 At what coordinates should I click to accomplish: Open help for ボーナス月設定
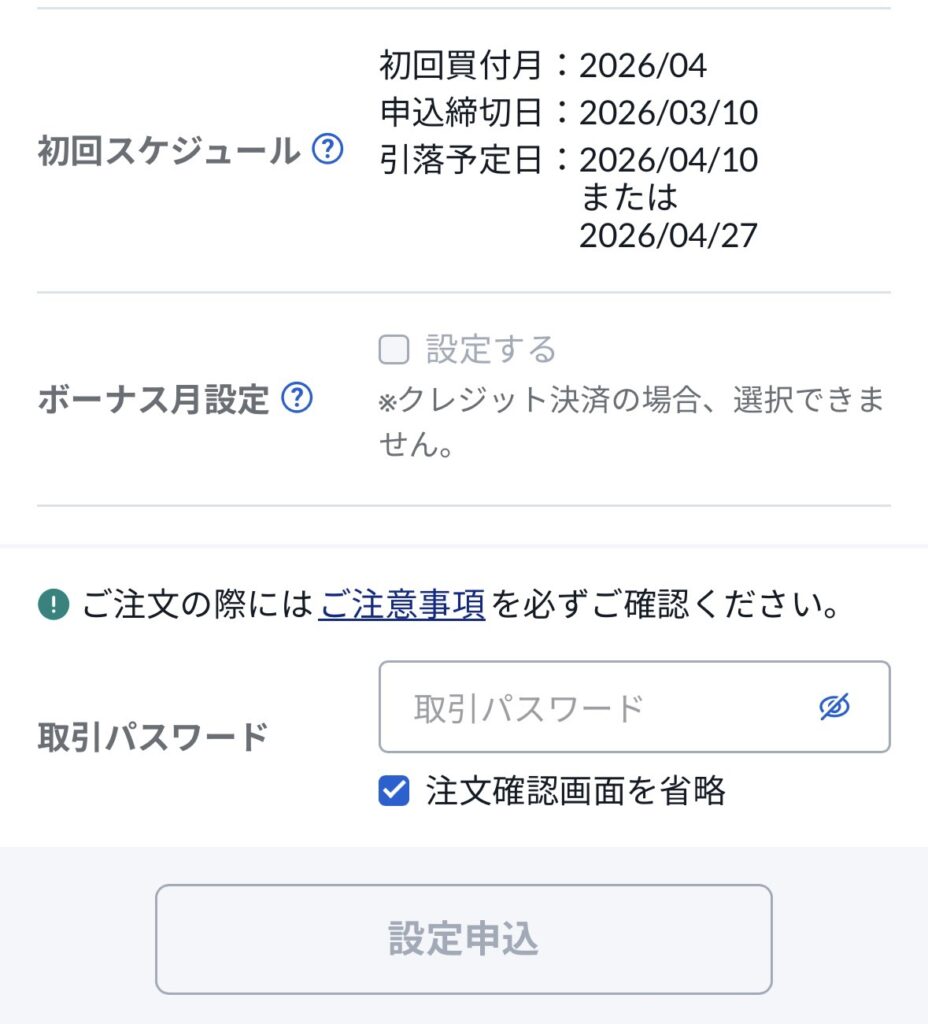[297, 399]
